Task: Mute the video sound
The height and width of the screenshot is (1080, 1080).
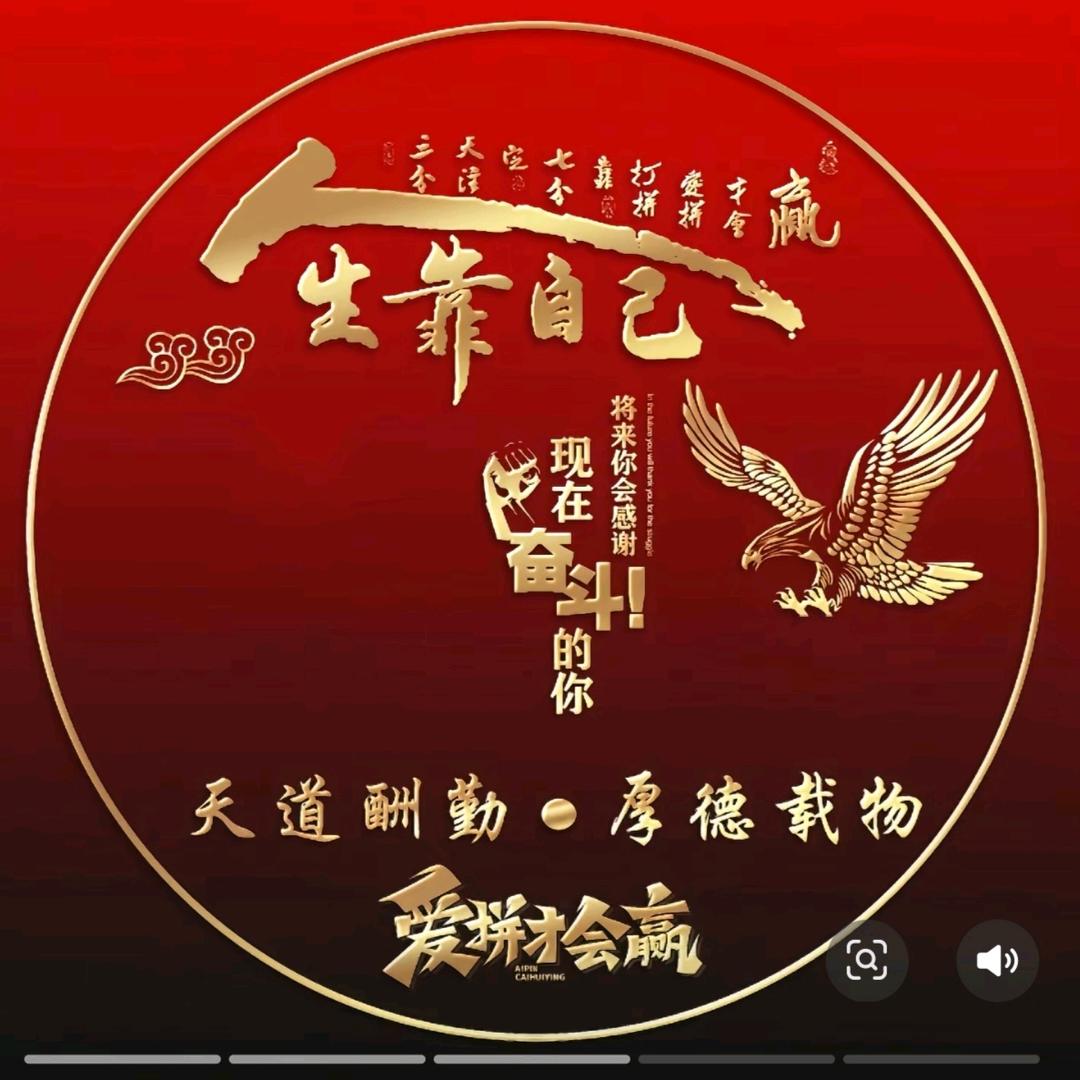Action: tap(997, 961)
